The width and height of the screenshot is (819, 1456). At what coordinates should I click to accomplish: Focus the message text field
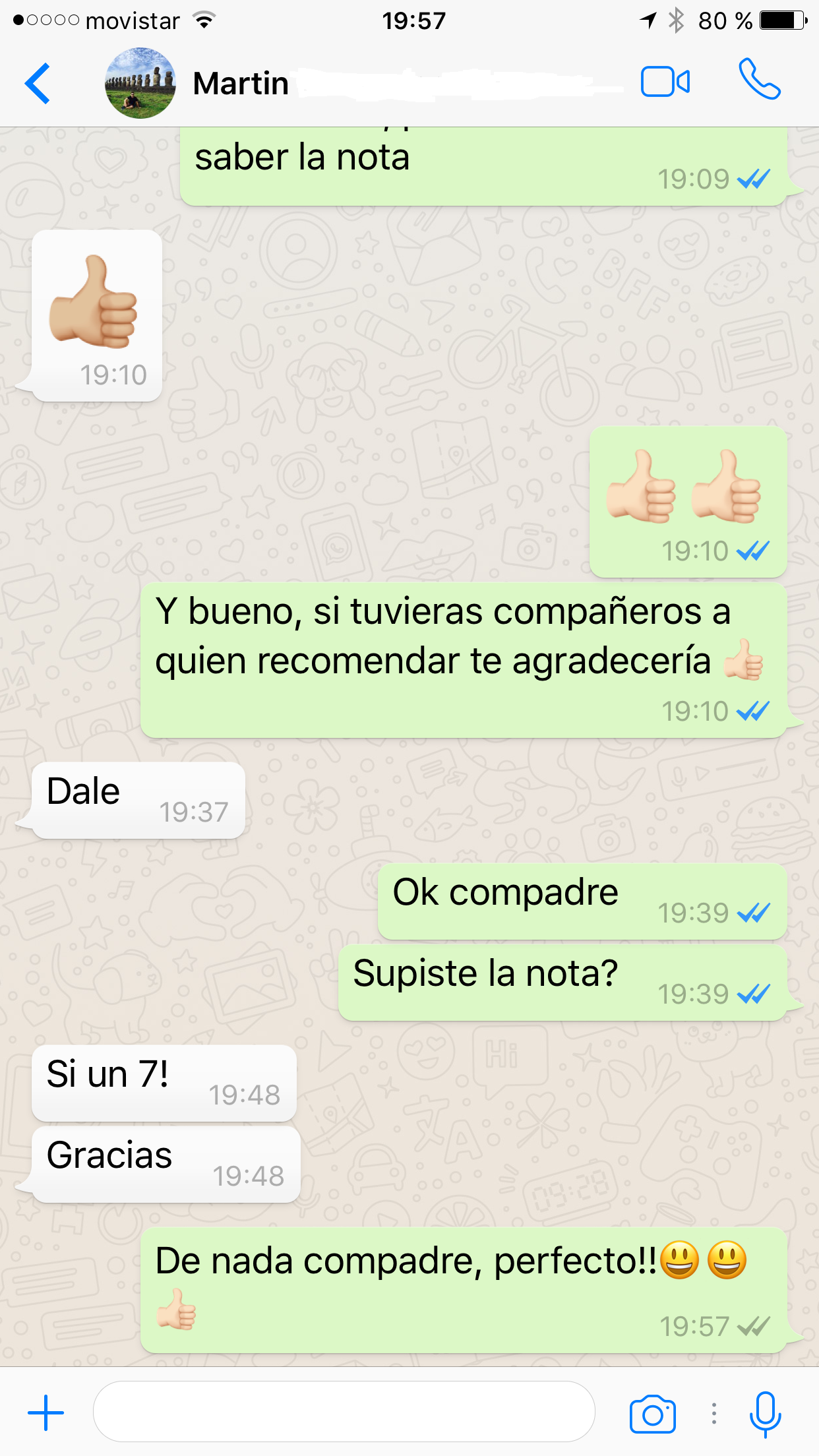344,1412
